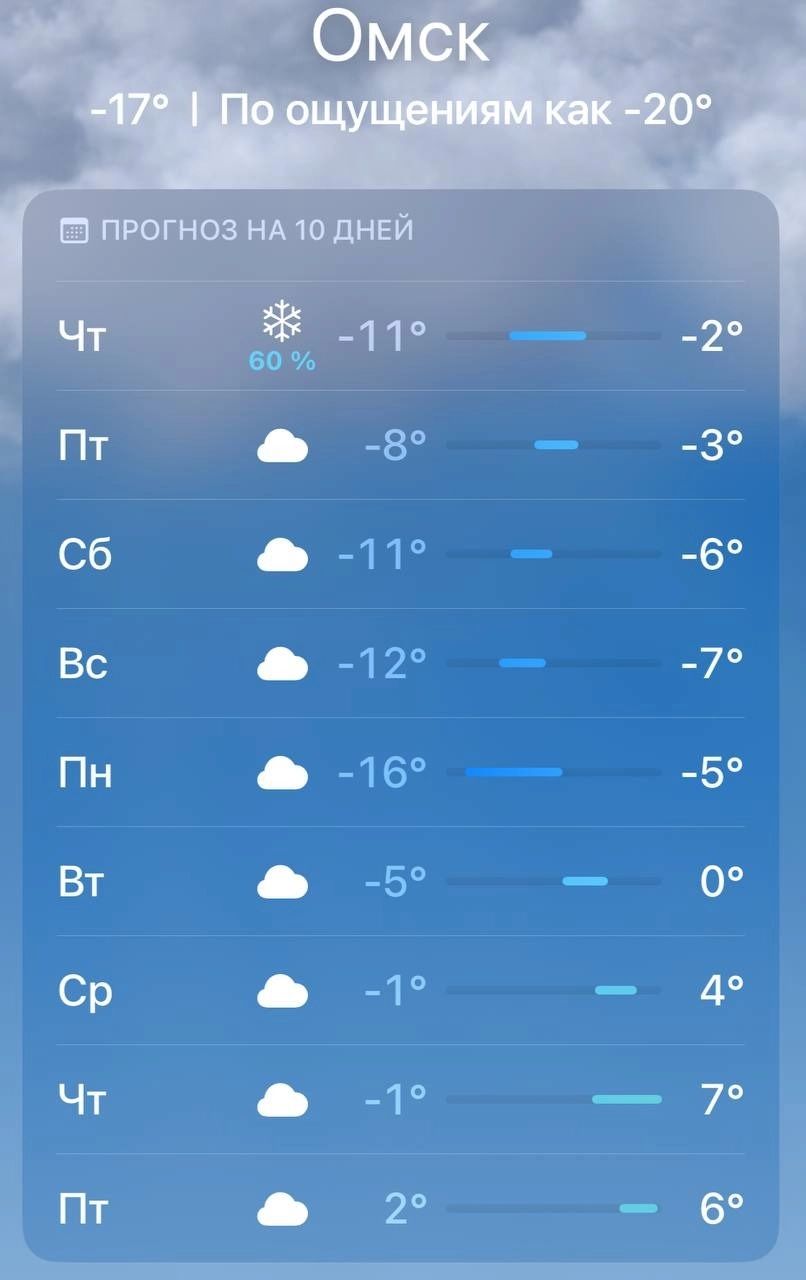Open Tuesday (Вт) forecast details
This screenshot has width=806, height=1280.
point(400,881)
